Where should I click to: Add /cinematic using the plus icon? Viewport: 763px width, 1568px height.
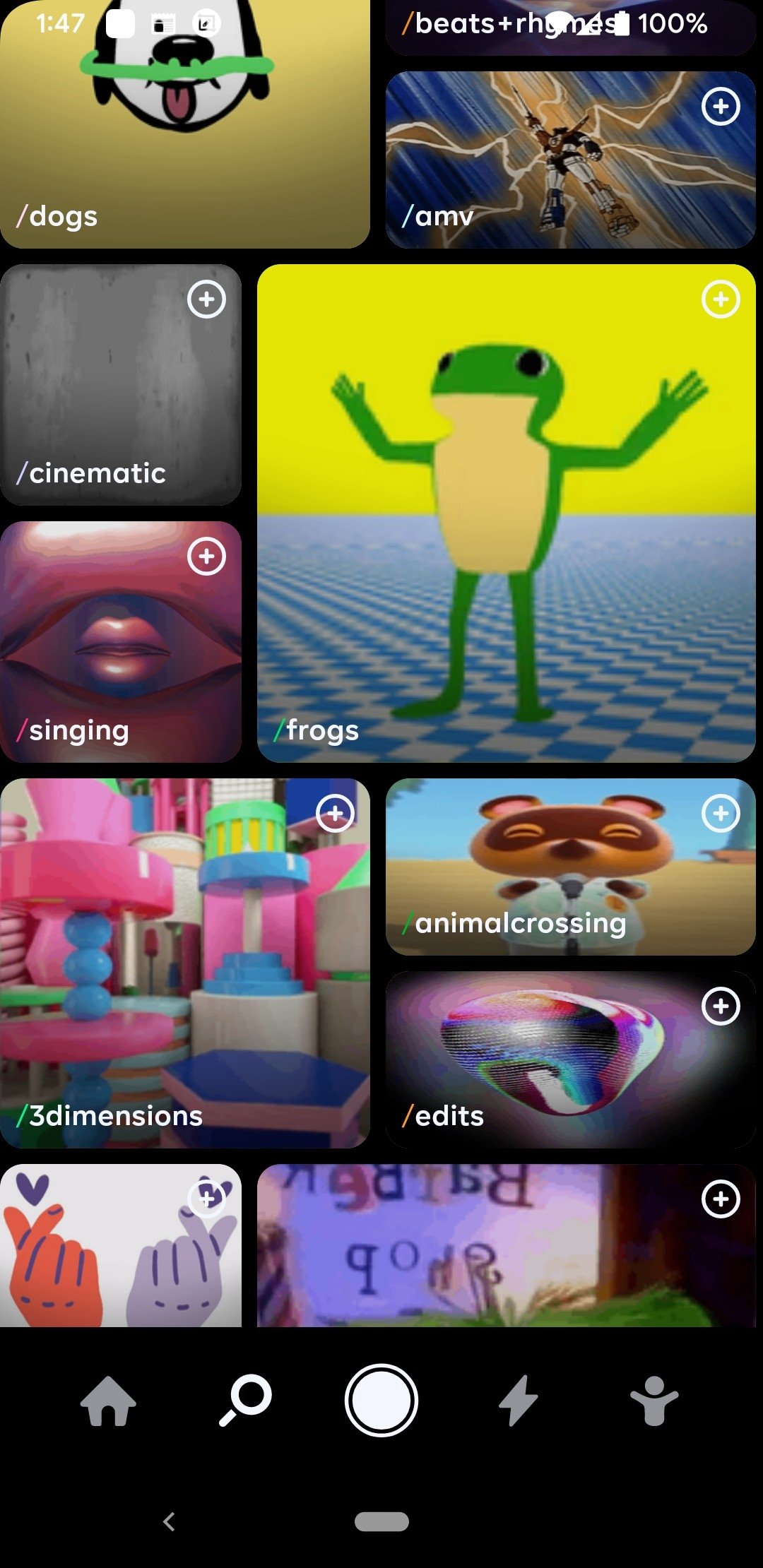coord(206,299)
